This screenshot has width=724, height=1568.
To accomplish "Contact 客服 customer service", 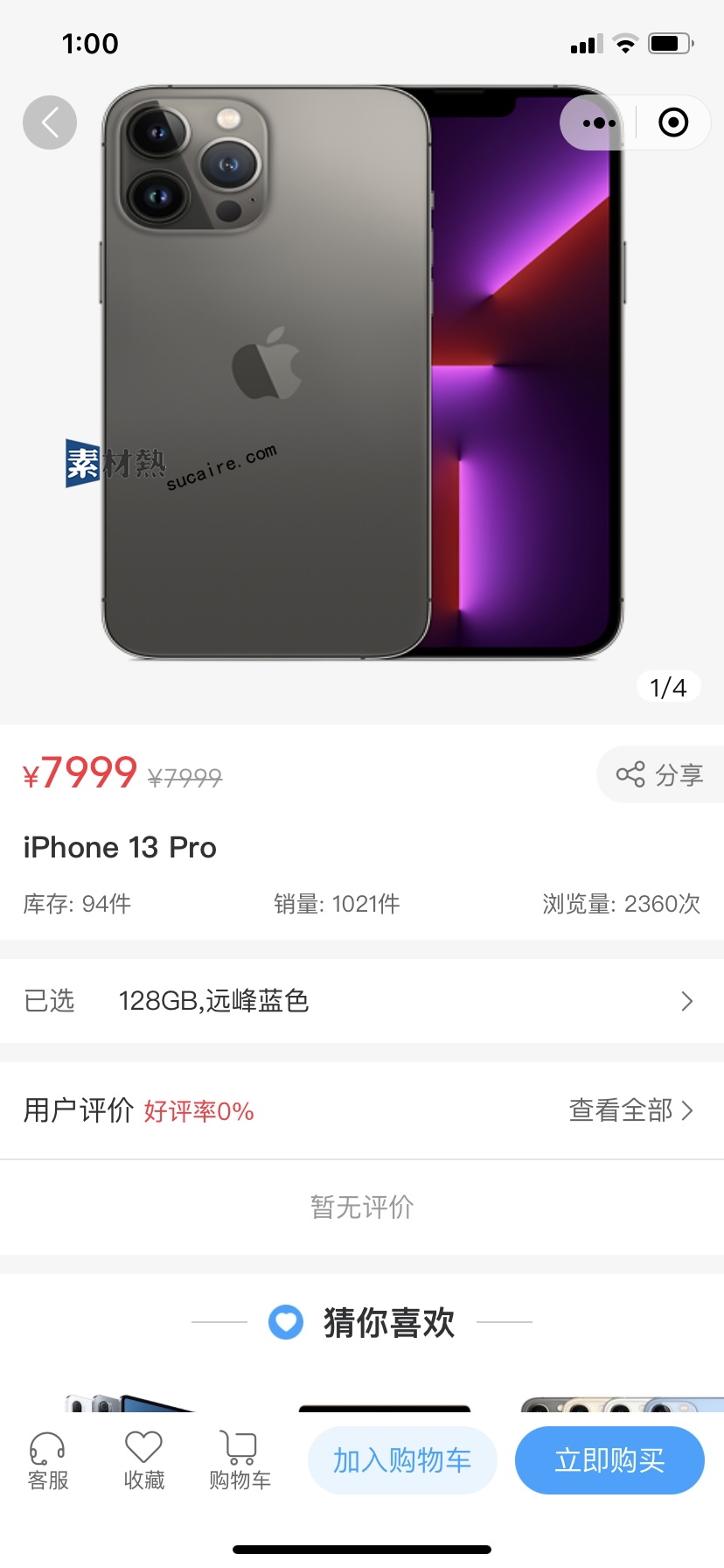I will pyautogui.click(x=48, y=1460).
